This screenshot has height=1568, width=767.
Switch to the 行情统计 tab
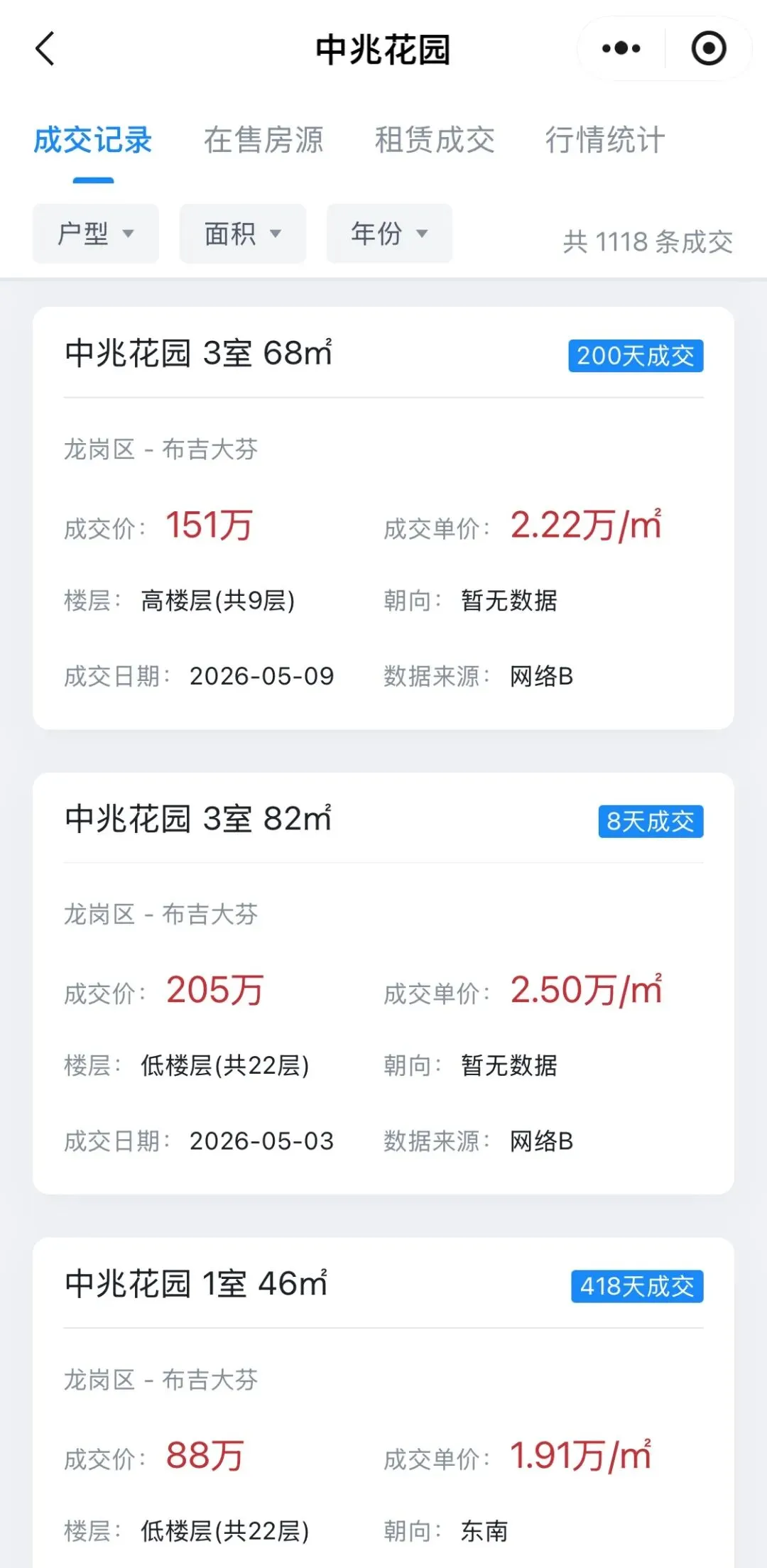click(x=605, y=140)
